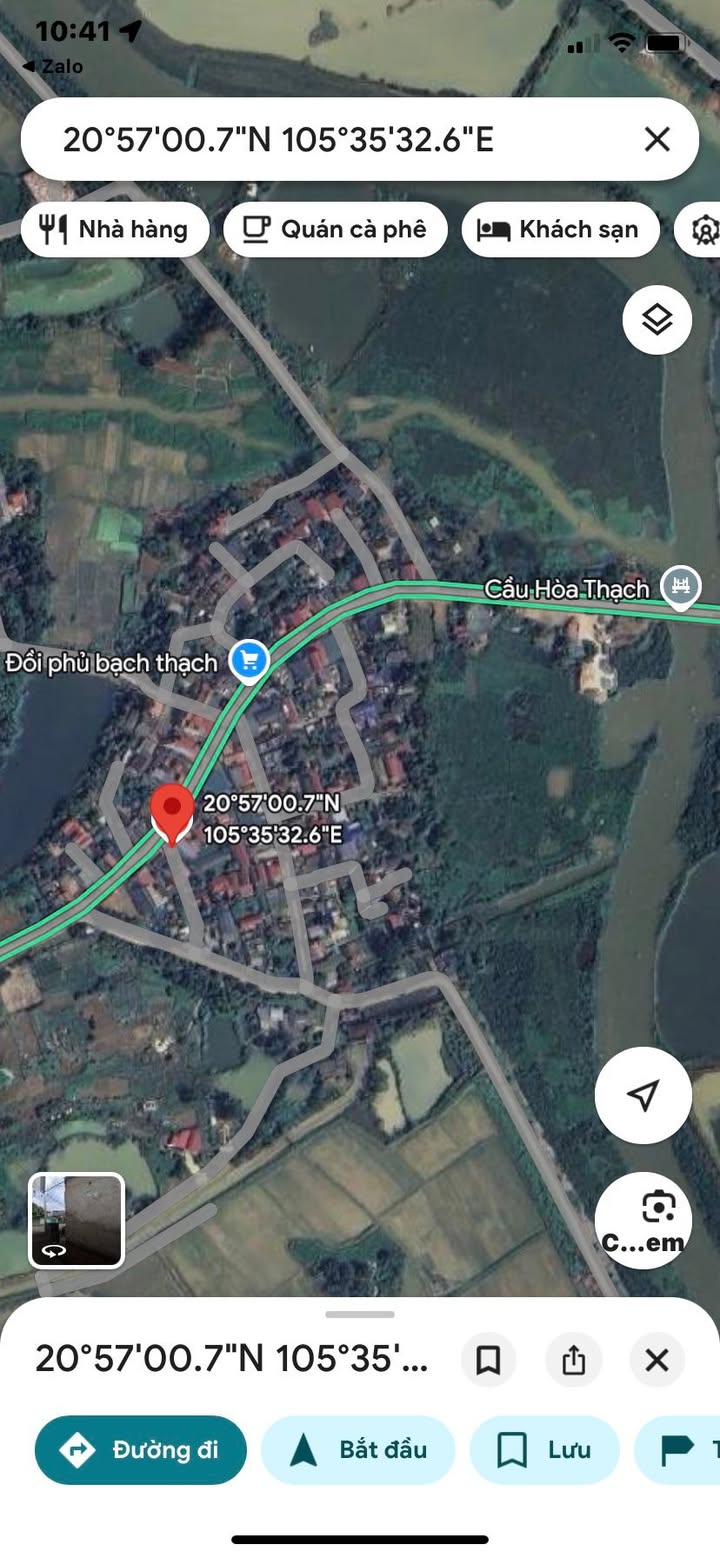
Task: Open the Street View thumbnail
Action: 77,1220
